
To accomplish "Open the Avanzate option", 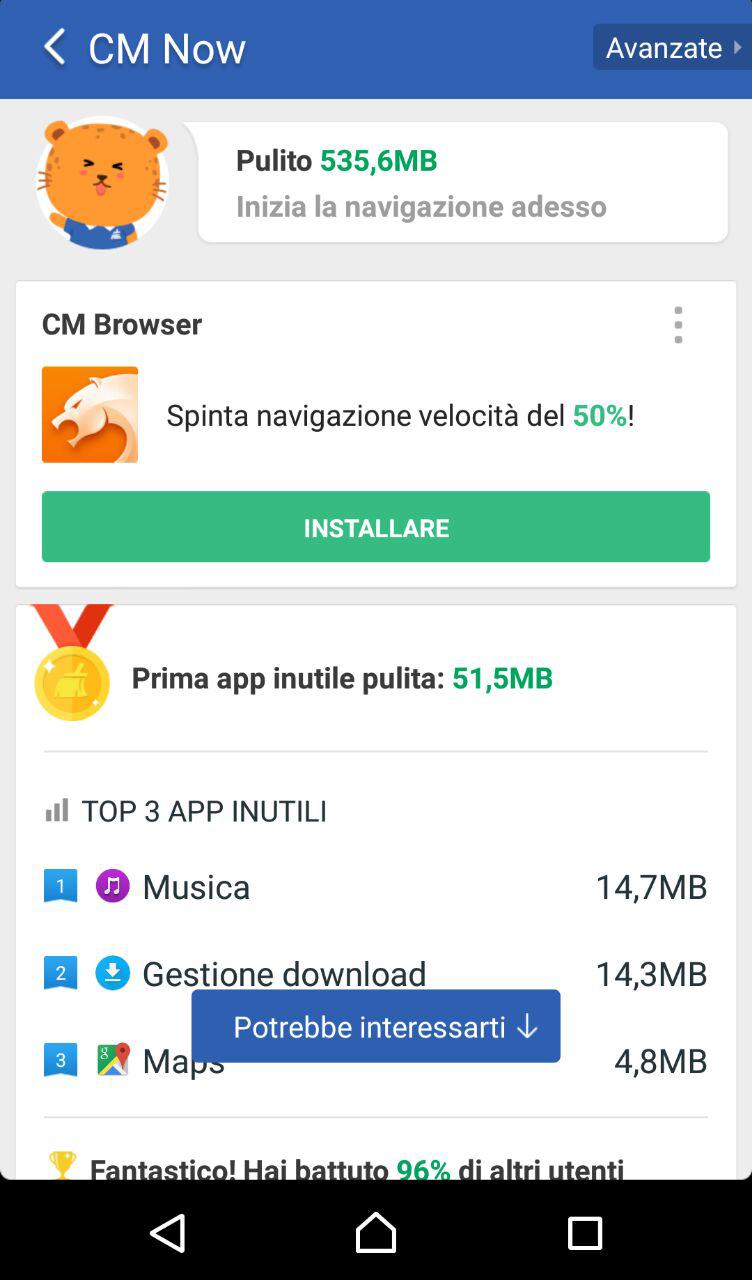I will coord(672,47).
